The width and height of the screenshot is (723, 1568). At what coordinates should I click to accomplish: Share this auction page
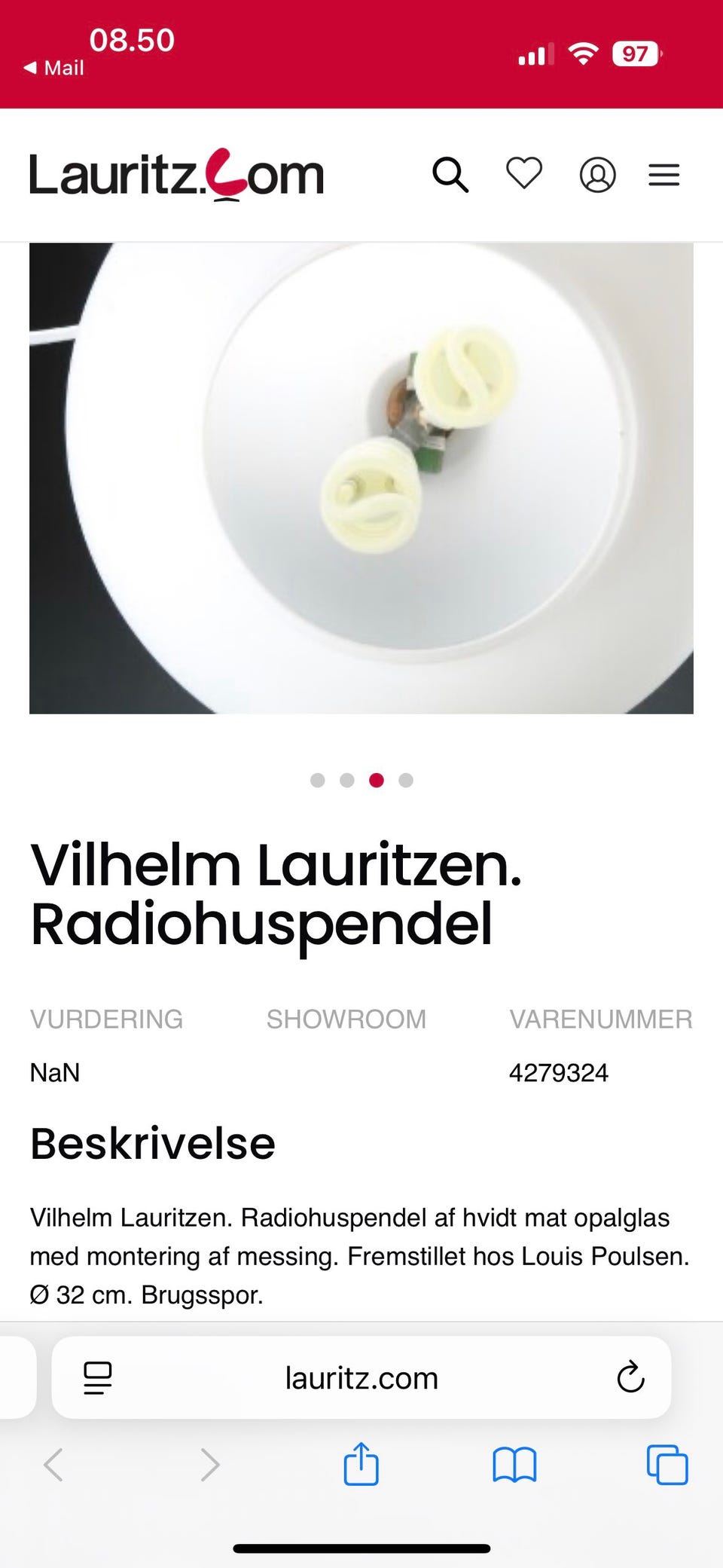[361, 1464]
